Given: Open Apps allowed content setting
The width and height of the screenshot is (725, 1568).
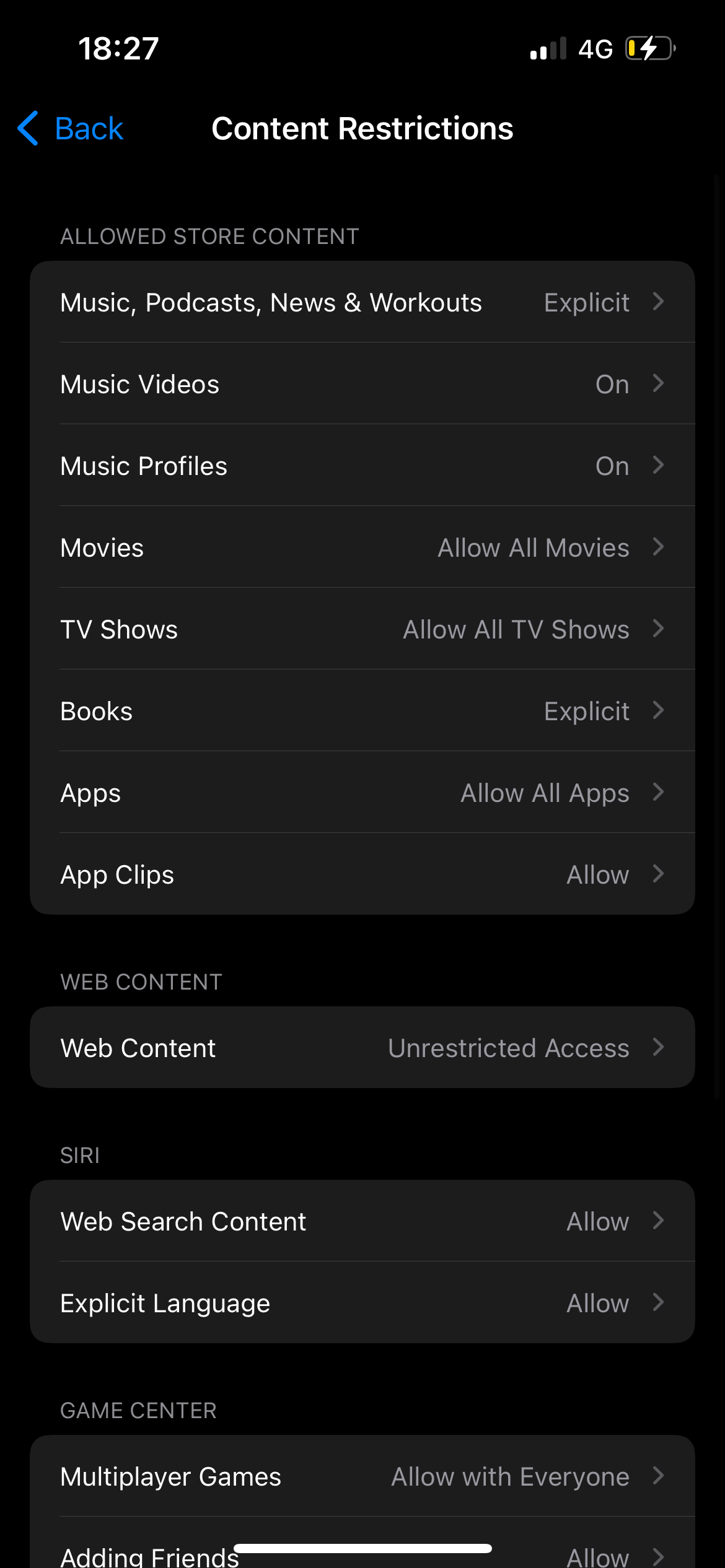Looking at the screenshot, I should pyautogui.click(x=362, y=792).
